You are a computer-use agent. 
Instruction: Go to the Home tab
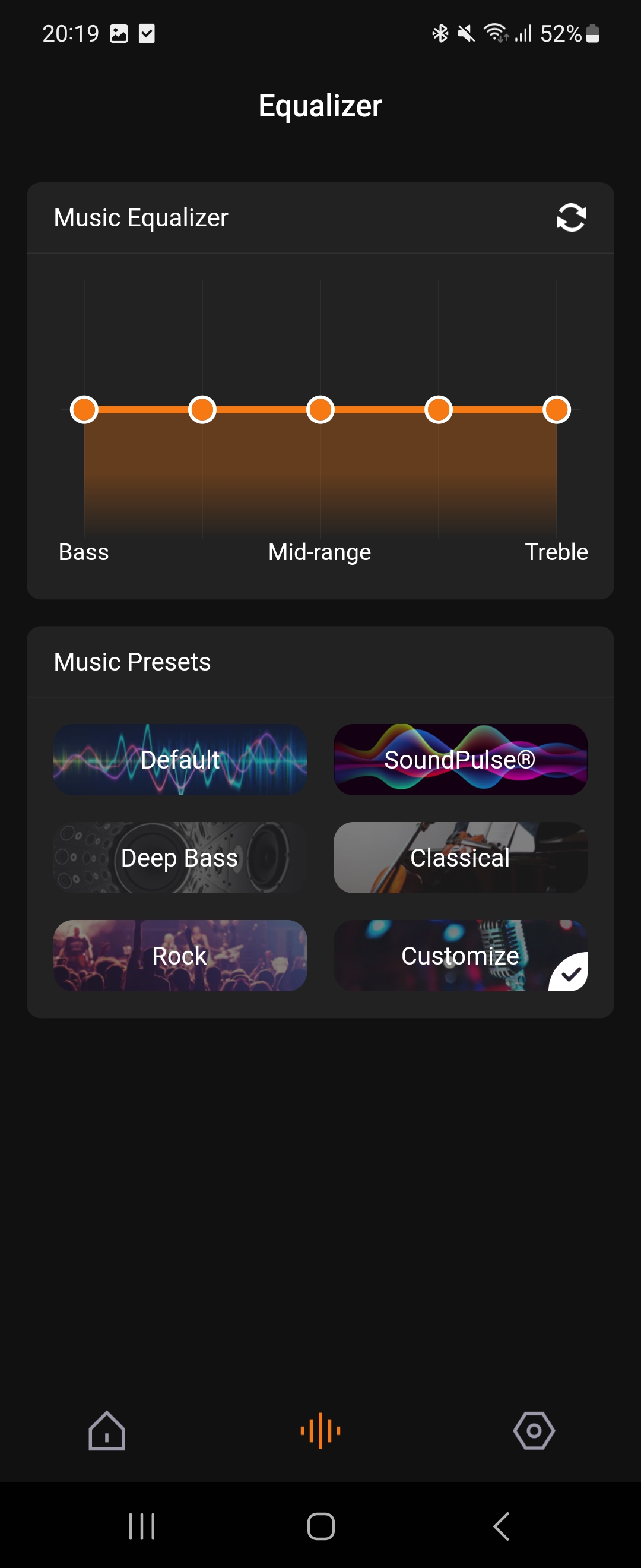(x=107, y=1430)
